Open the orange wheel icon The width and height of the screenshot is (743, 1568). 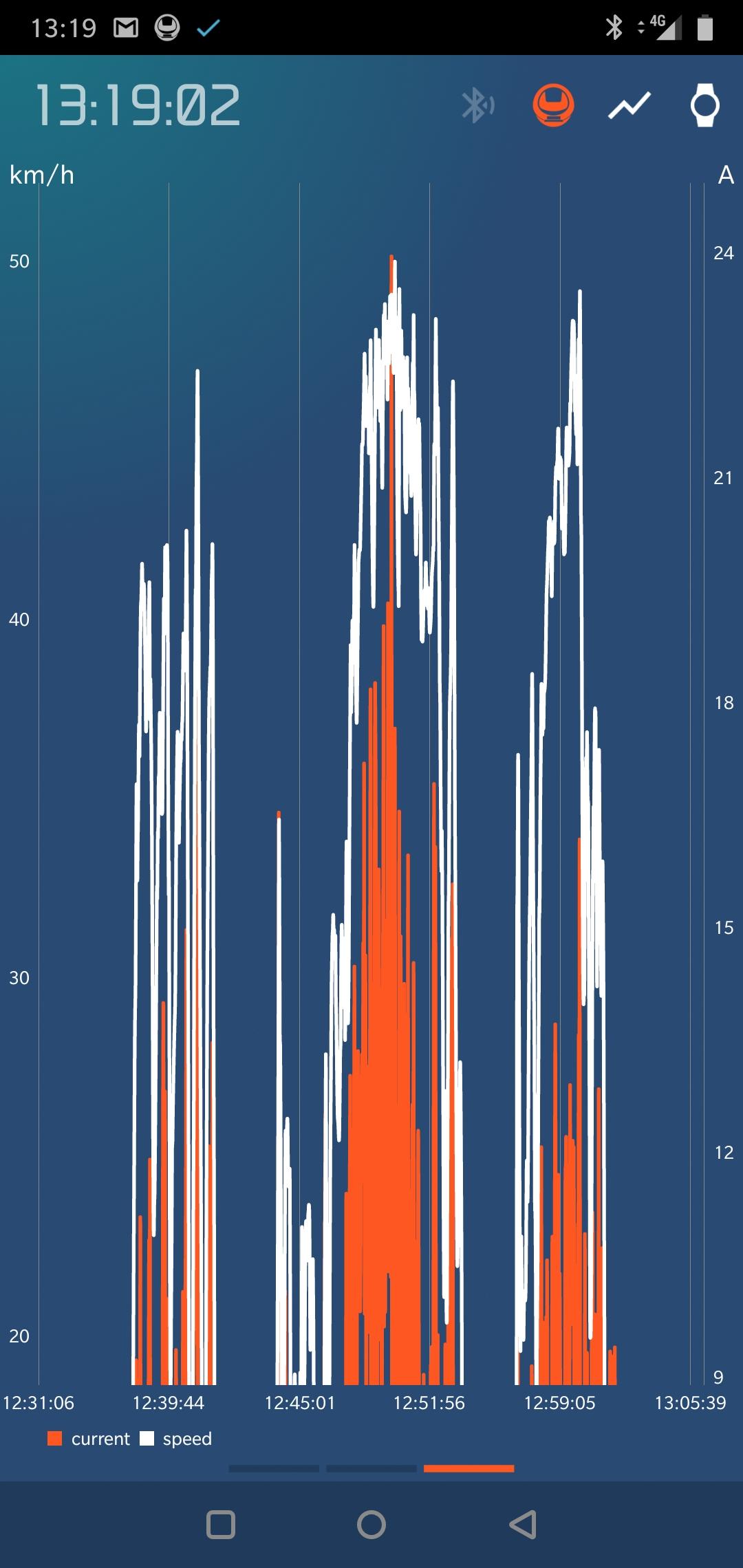(x=553, y=105)
